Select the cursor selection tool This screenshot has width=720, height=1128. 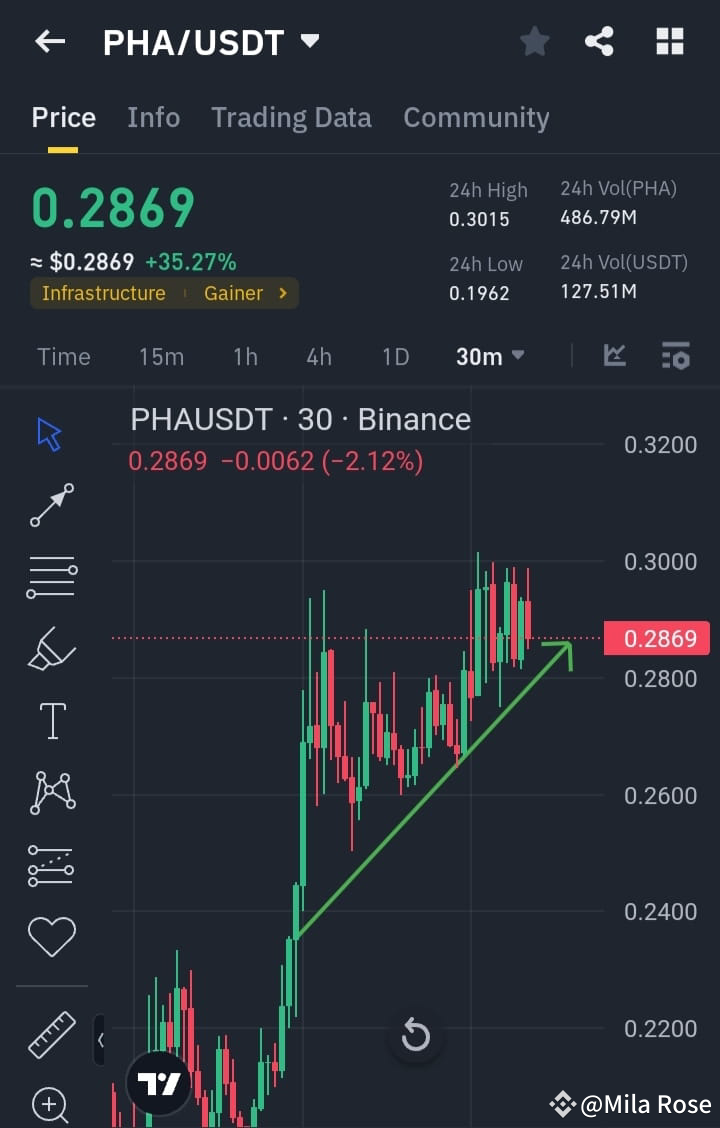[50, 432]
